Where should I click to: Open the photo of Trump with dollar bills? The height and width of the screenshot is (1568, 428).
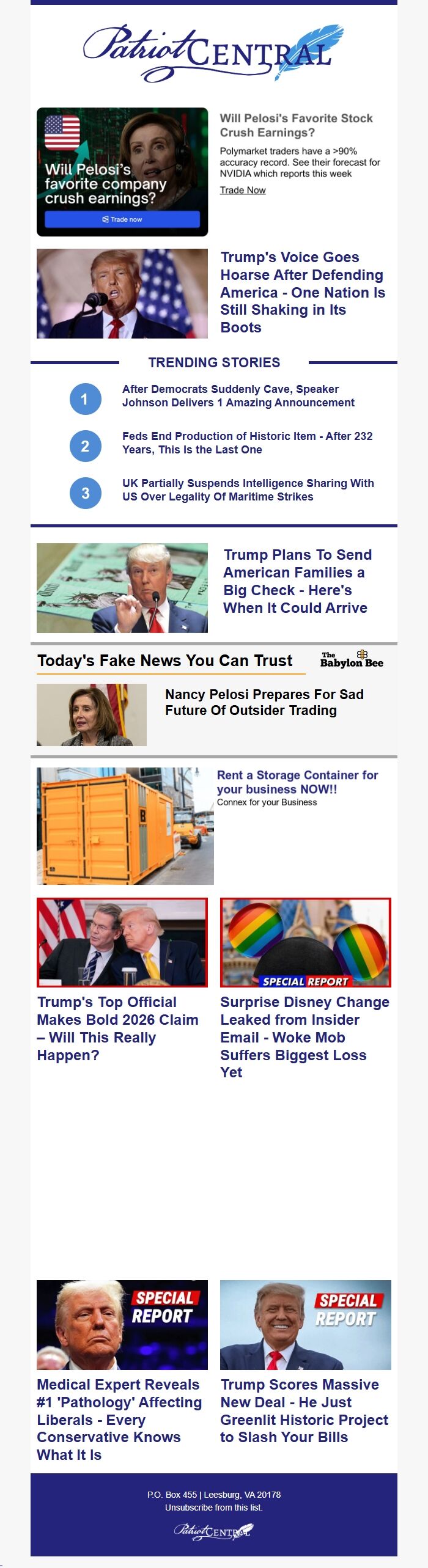(122, 588)
